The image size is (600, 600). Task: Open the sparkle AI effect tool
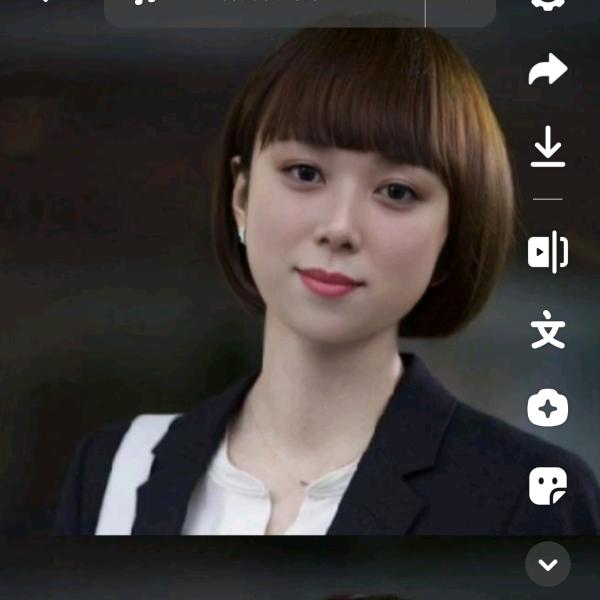tap(547, 408)
